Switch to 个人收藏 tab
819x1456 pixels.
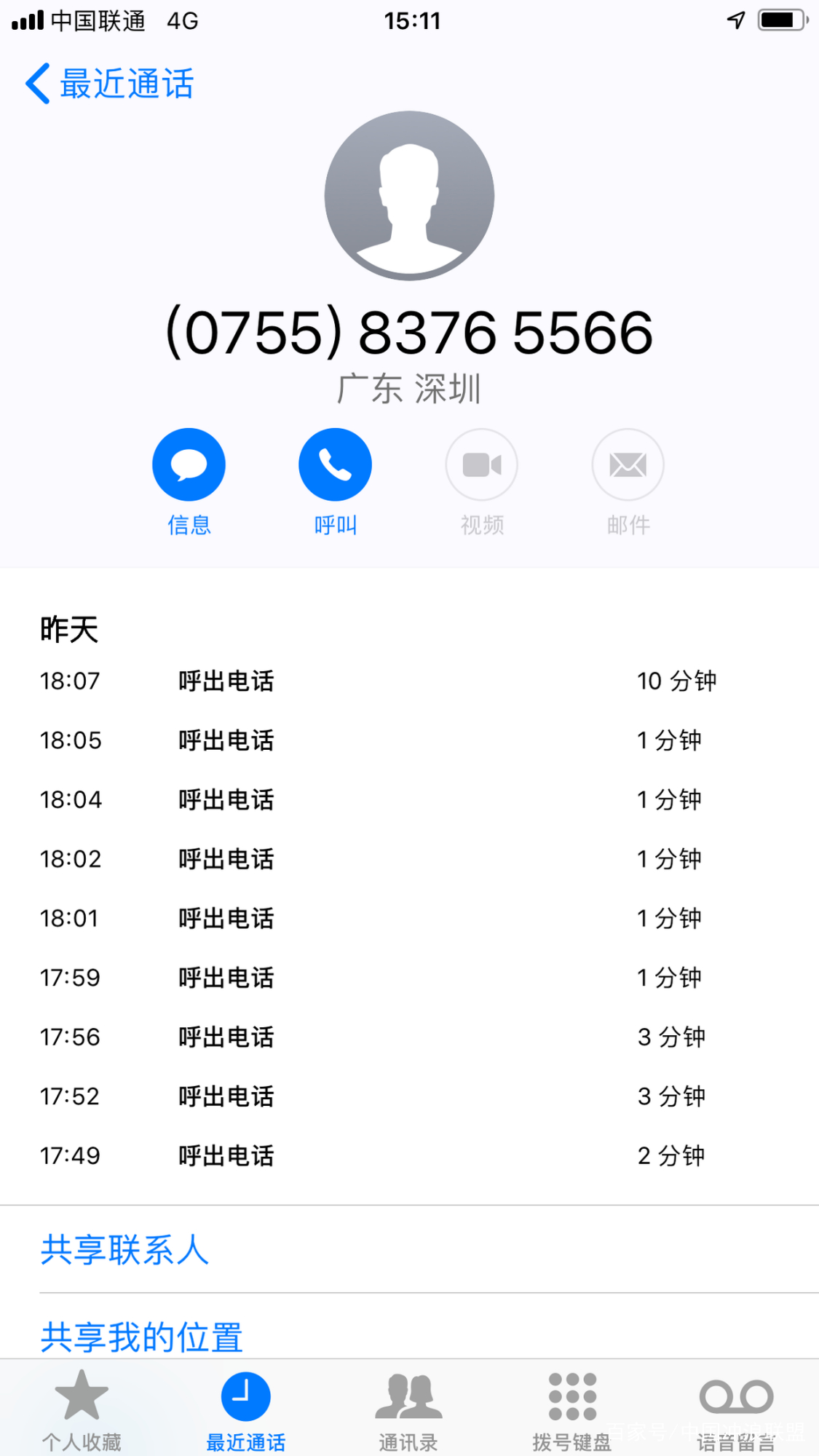click(x=82, y=1409)
